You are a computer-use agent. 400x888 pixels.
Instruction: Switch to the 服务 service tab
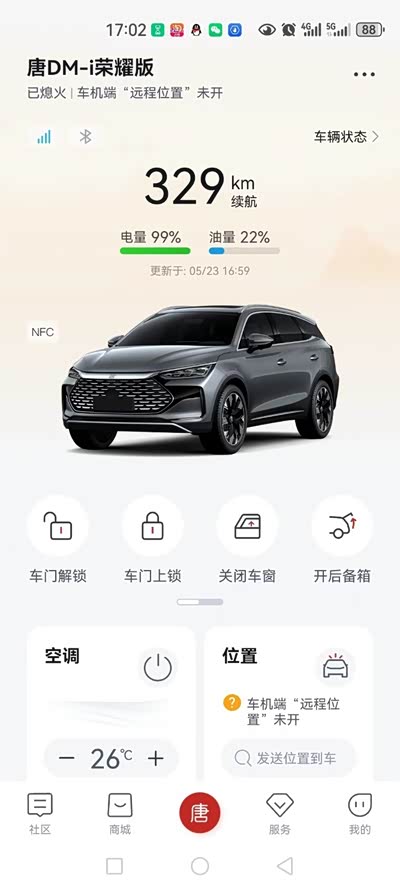pos(280,814)
